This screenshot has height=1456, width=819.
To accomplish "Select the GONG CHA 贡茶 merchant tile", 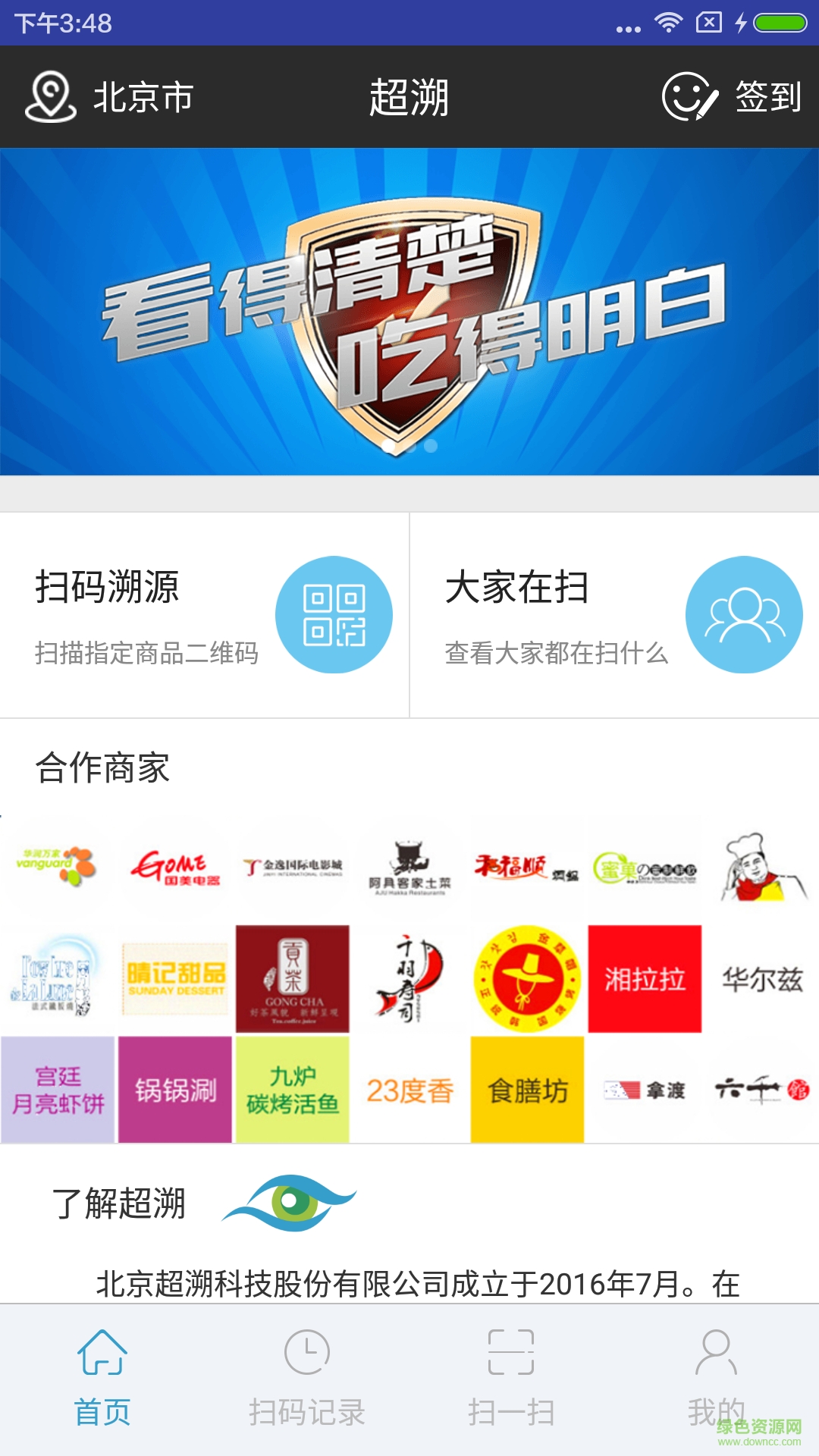I will pyautogui.click(x=292, y=981).
